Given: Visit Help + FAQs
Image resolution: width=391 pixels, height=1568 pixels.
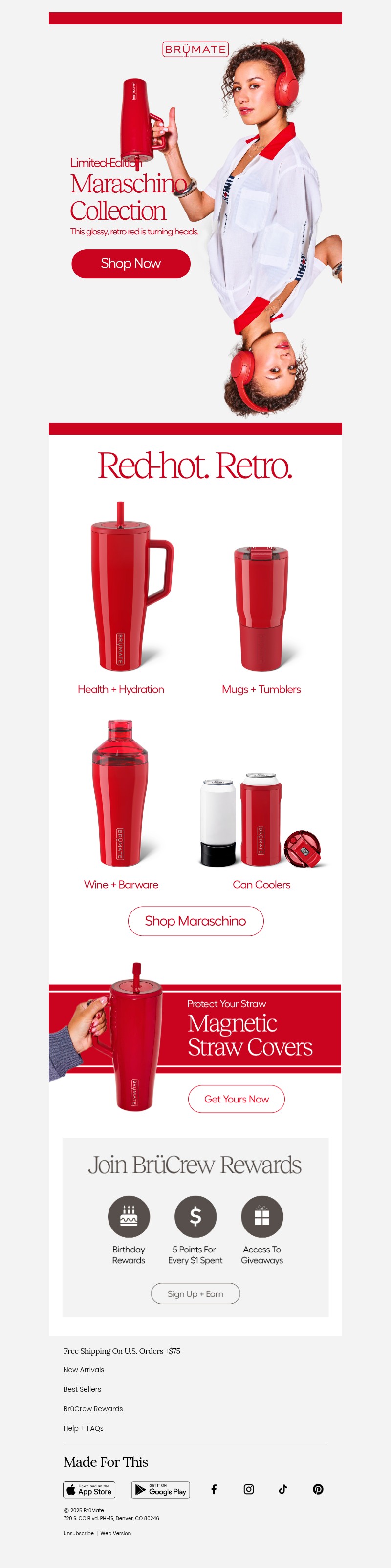Looking at the screenshot, I should 84,1428.
